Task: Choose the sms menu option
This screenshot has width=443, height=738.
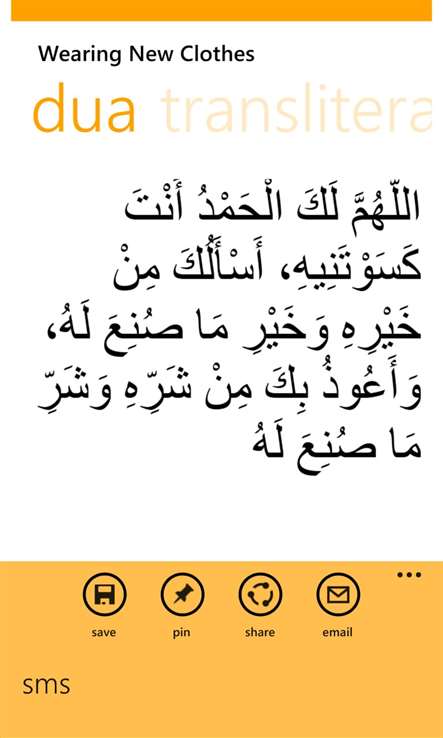Action: click(x=46, y=685)
